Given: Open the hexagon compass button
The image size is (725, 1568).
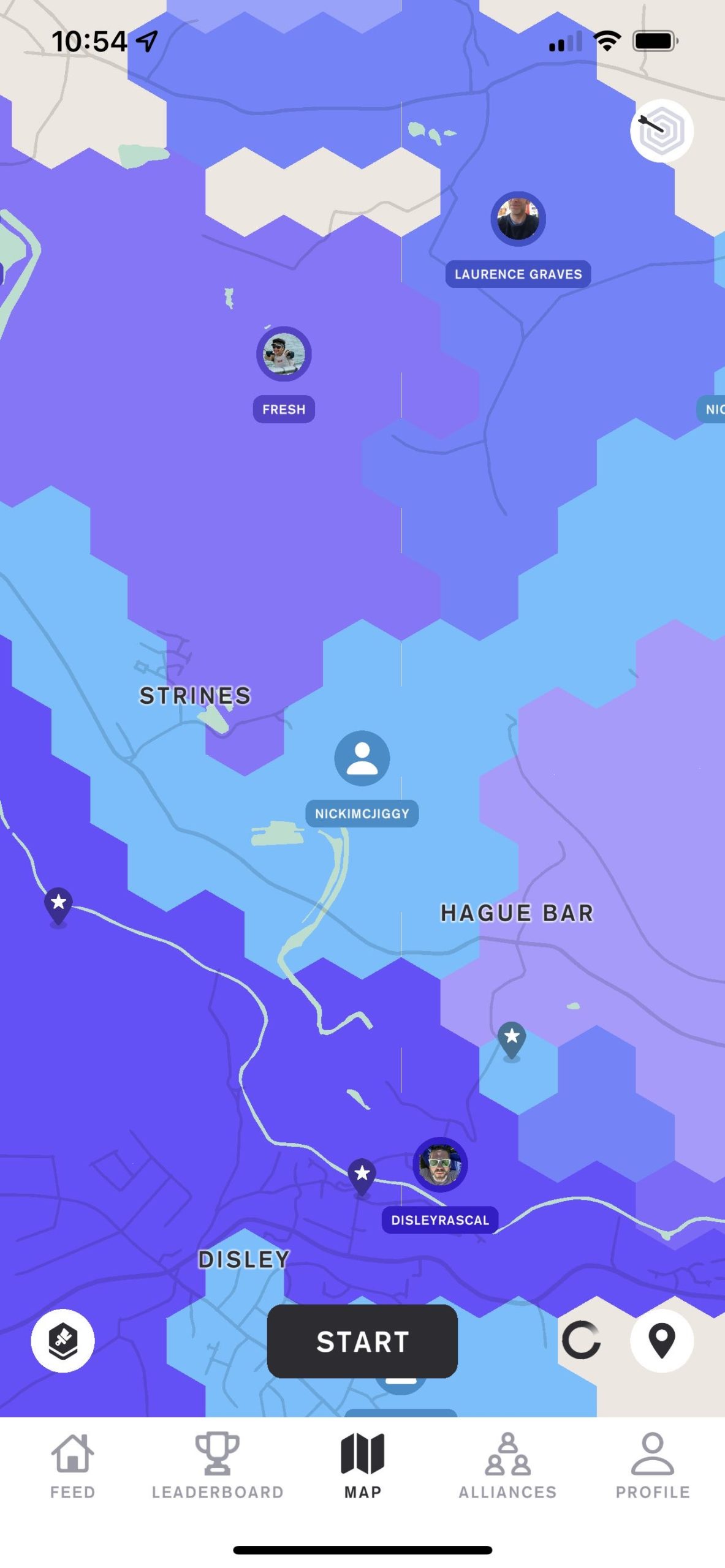Looking at the screenshot, I should tap(662, 130).
